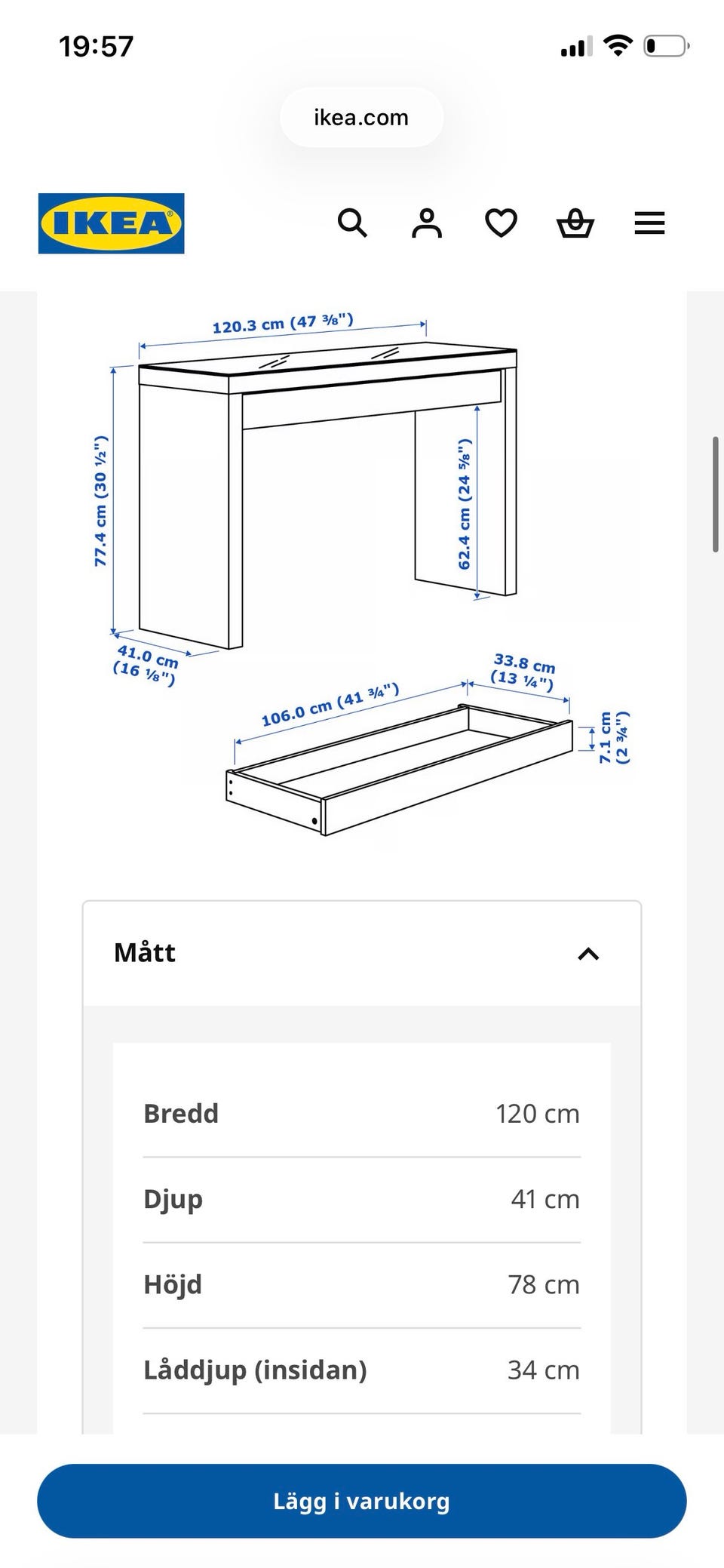
Task: Open the search icon in the header
Action: (x=352, y=223)
